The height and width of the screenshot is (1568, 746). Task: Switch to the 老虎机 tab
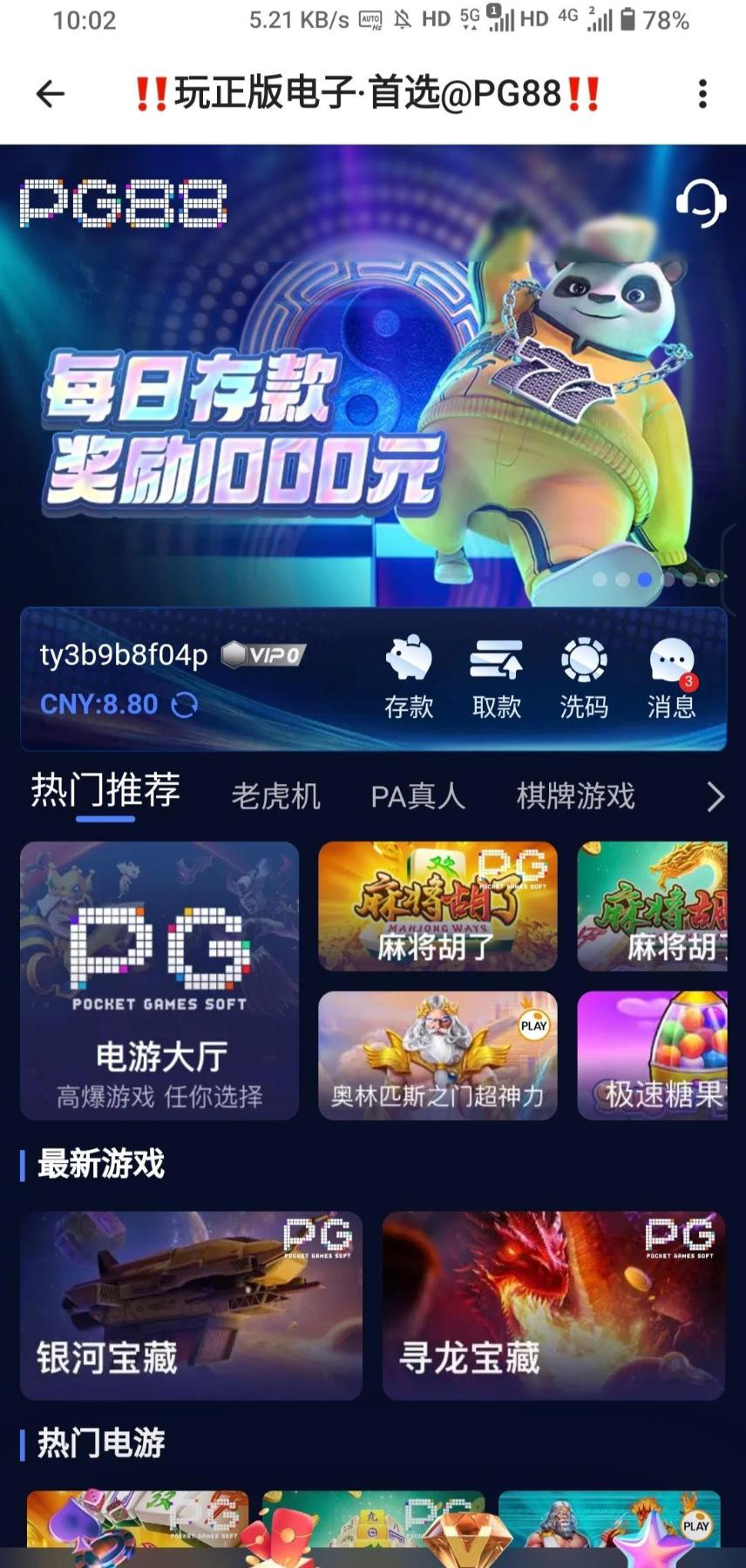coord(275,795)
